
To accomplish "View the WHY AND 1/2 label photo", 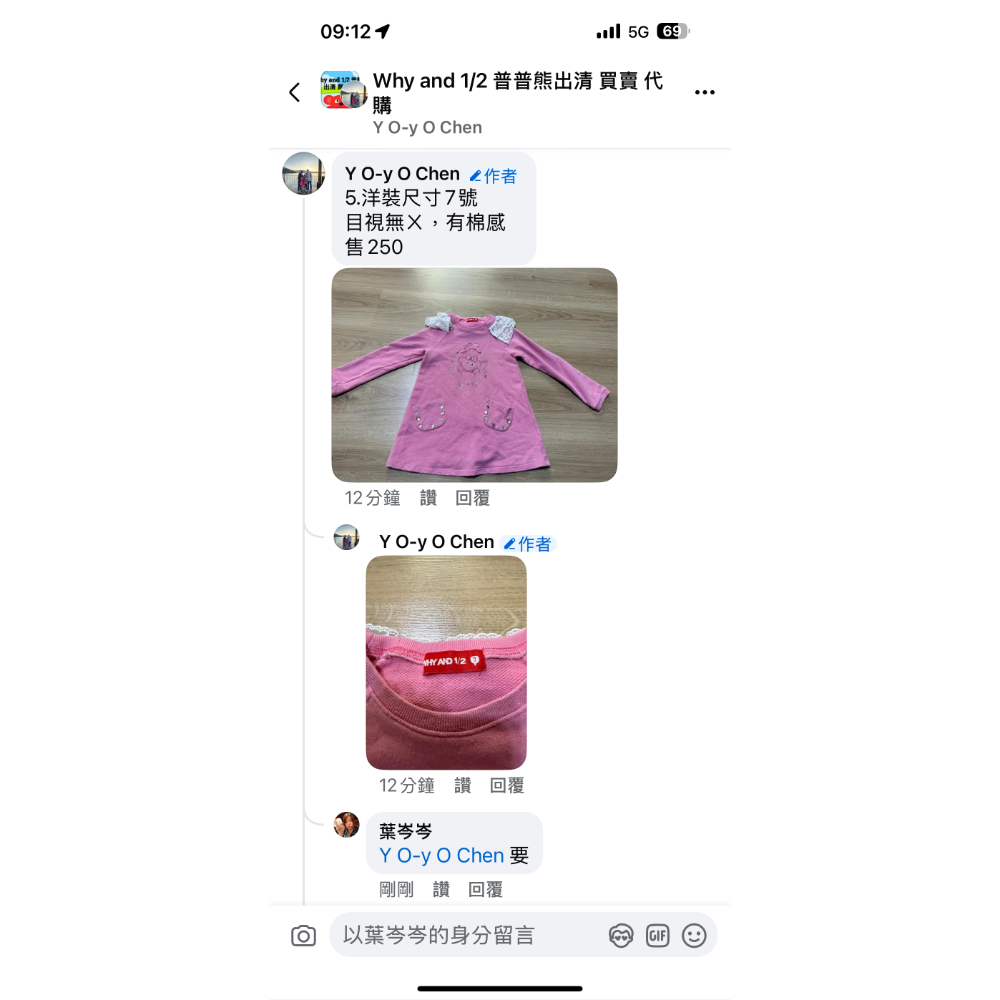I will point(446,662).
